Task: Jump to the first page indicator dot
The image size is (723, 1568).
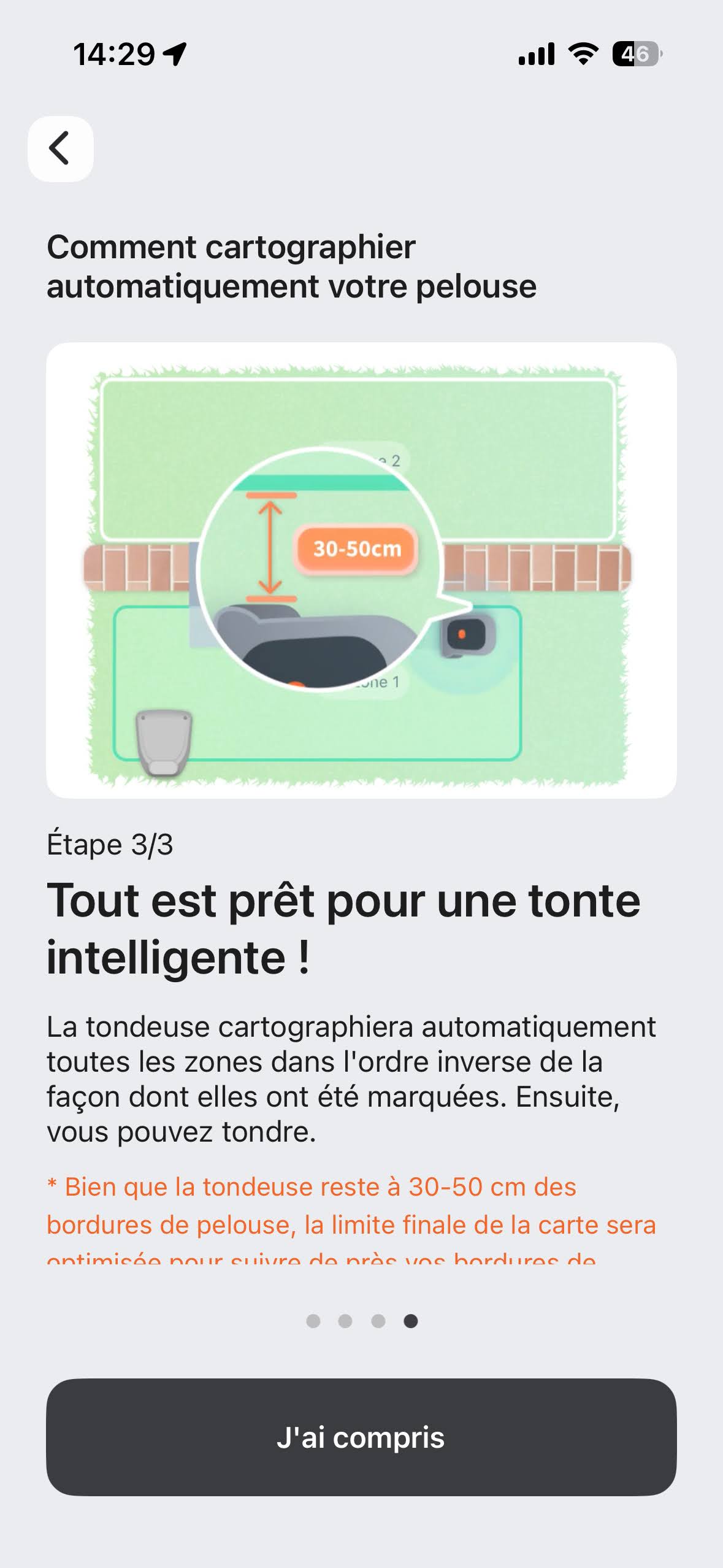Action: tap(313, 1321)
